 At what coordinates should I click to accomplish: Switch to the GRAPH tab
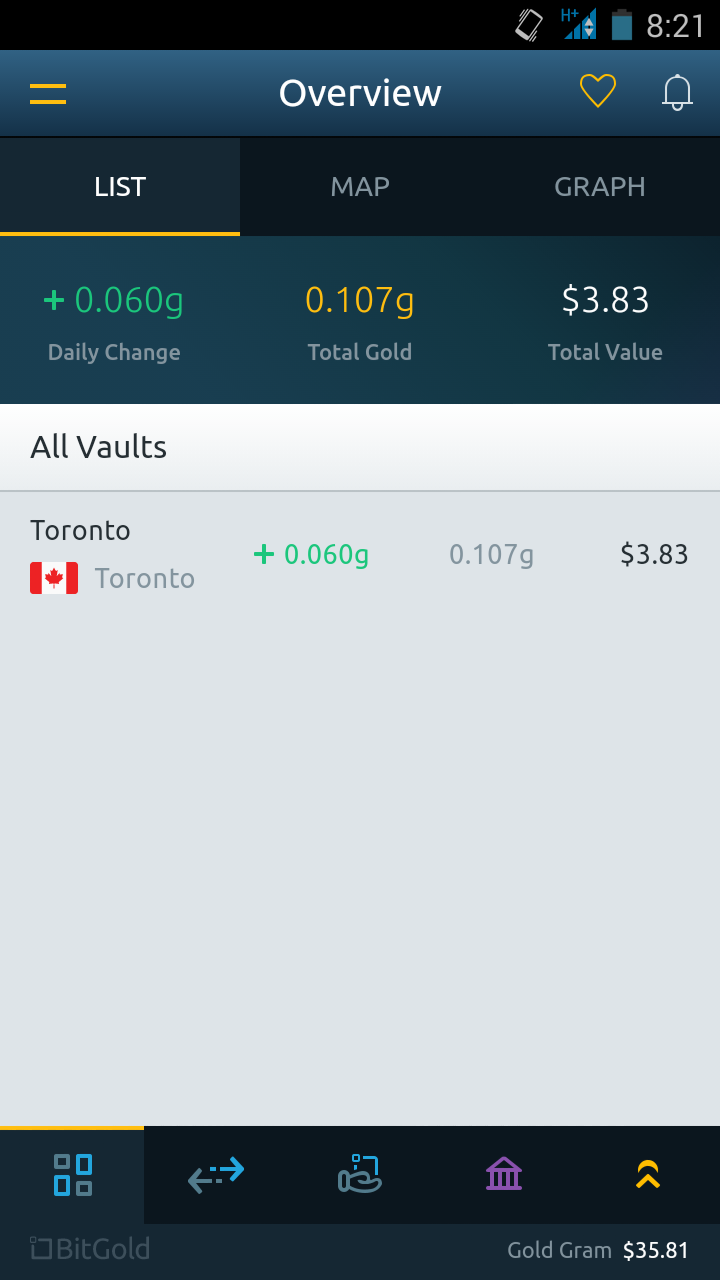tap(599, 187)
